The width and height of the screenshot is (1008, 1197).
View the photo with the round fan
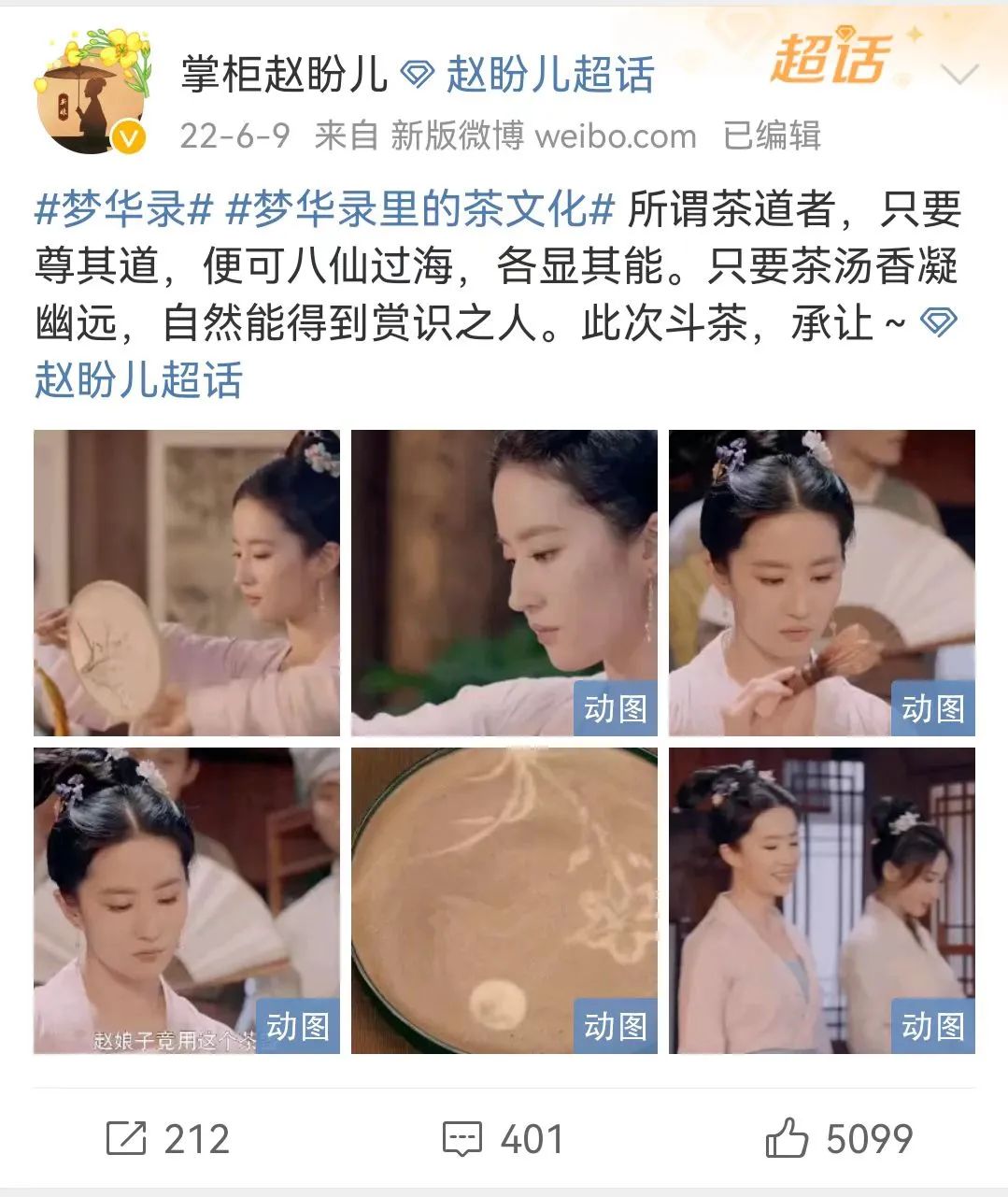click(x=187, y=583)
